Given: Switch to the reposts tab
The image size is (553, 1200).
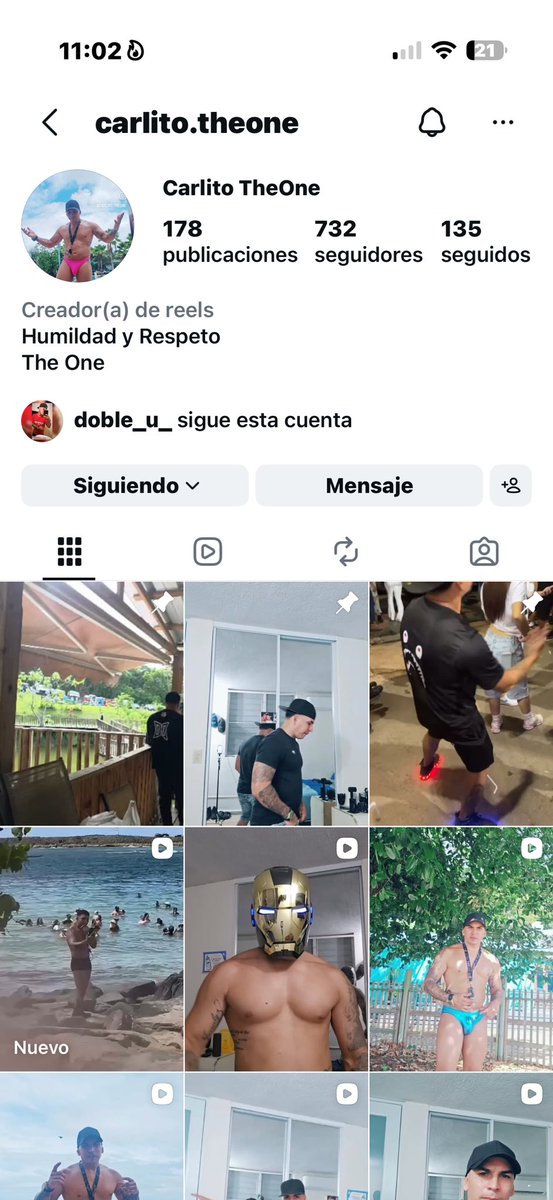Looking at the screenshot, I should coord(345,551).
